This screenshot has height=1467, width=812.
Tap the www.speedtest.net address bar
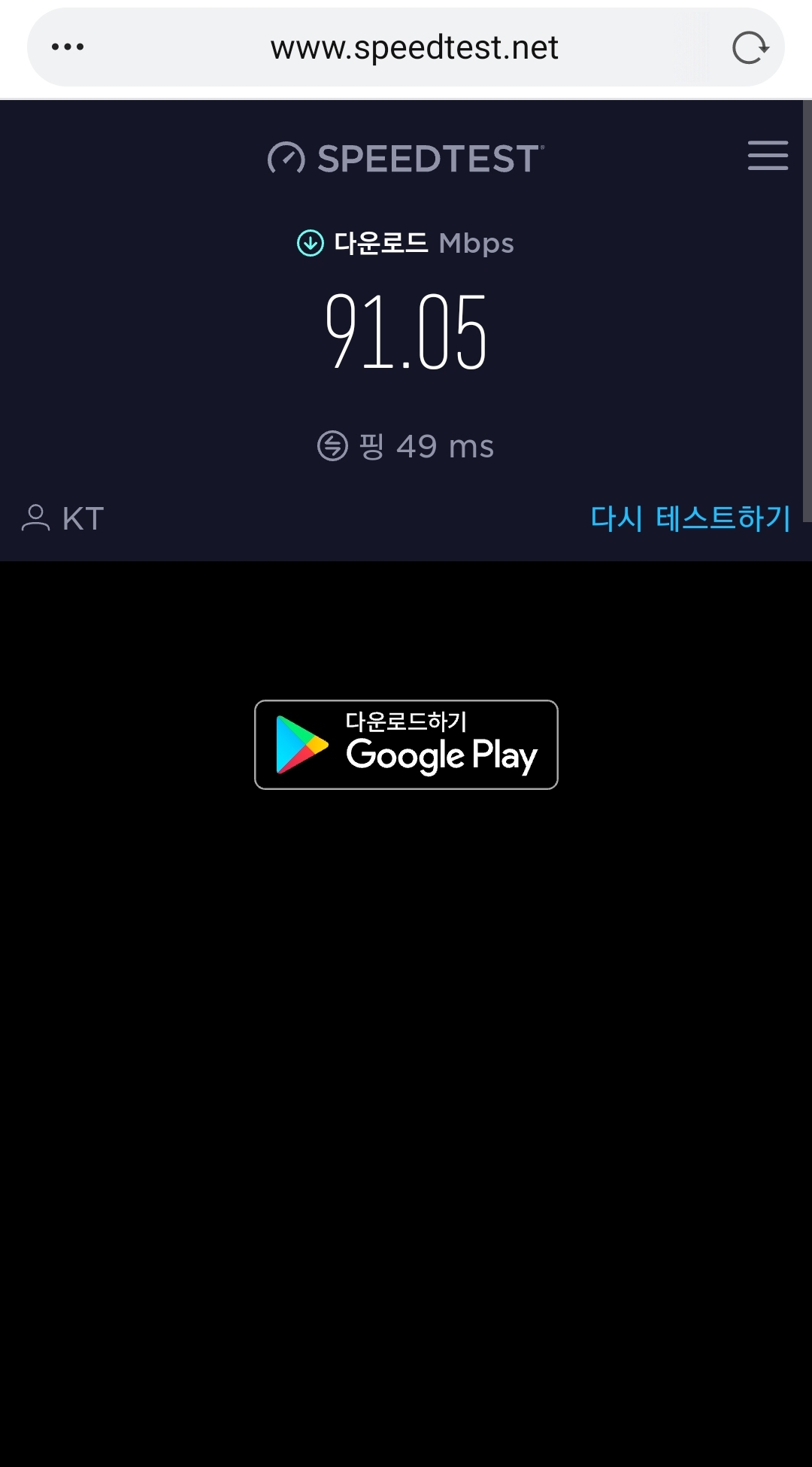pyautogui.click(x=414, y=47)
